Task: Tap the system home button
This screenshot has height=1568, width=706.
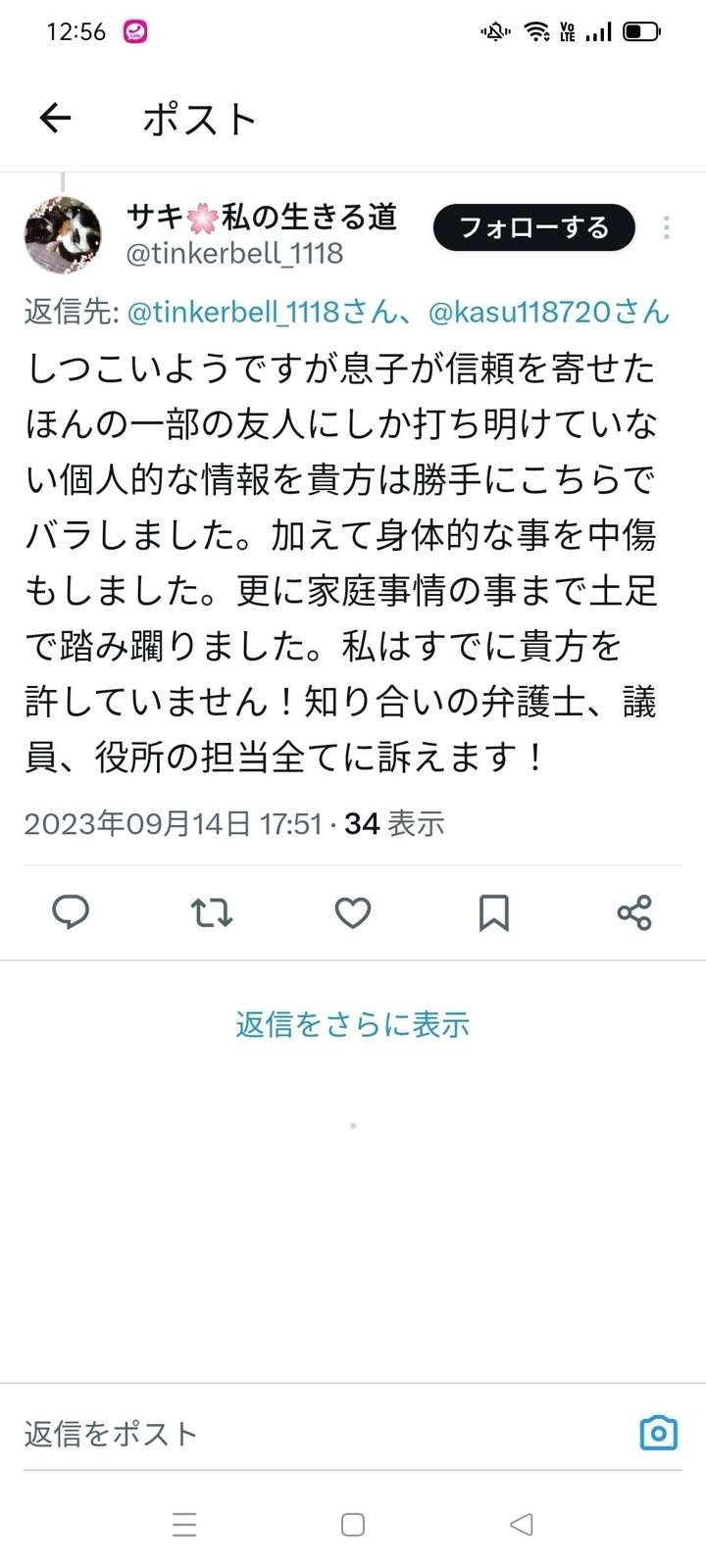Action: [353, 1524]
